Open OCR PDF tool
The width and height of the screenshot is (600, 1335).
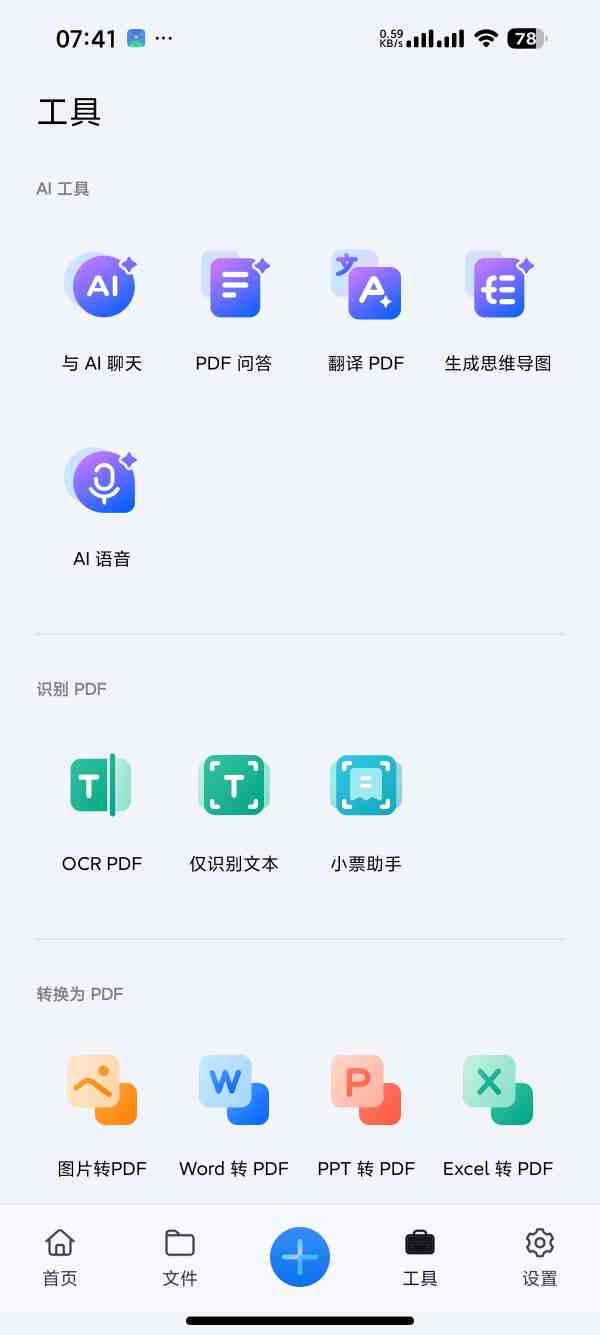coord(101,786)
